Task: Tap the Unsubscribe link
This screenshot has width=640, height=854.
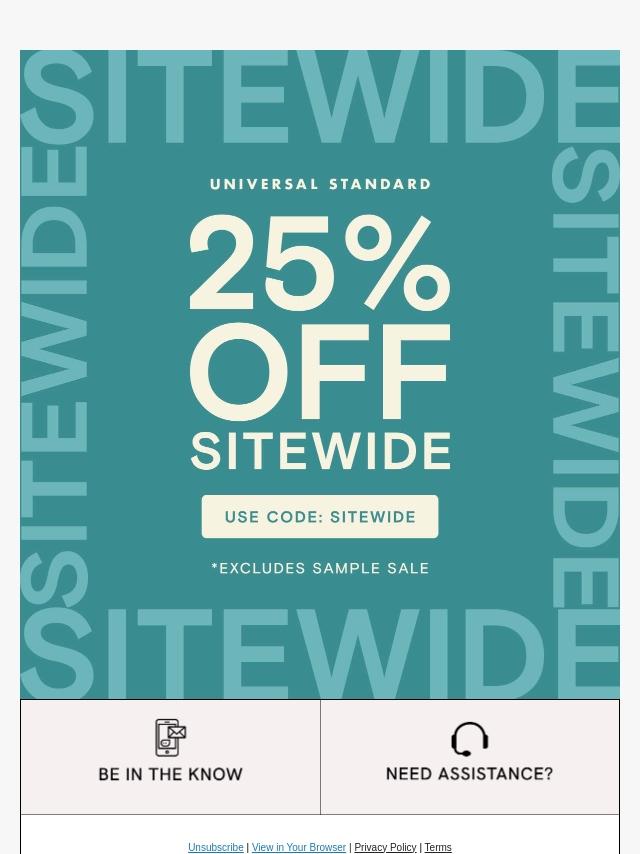Action: tap(215, 847)
